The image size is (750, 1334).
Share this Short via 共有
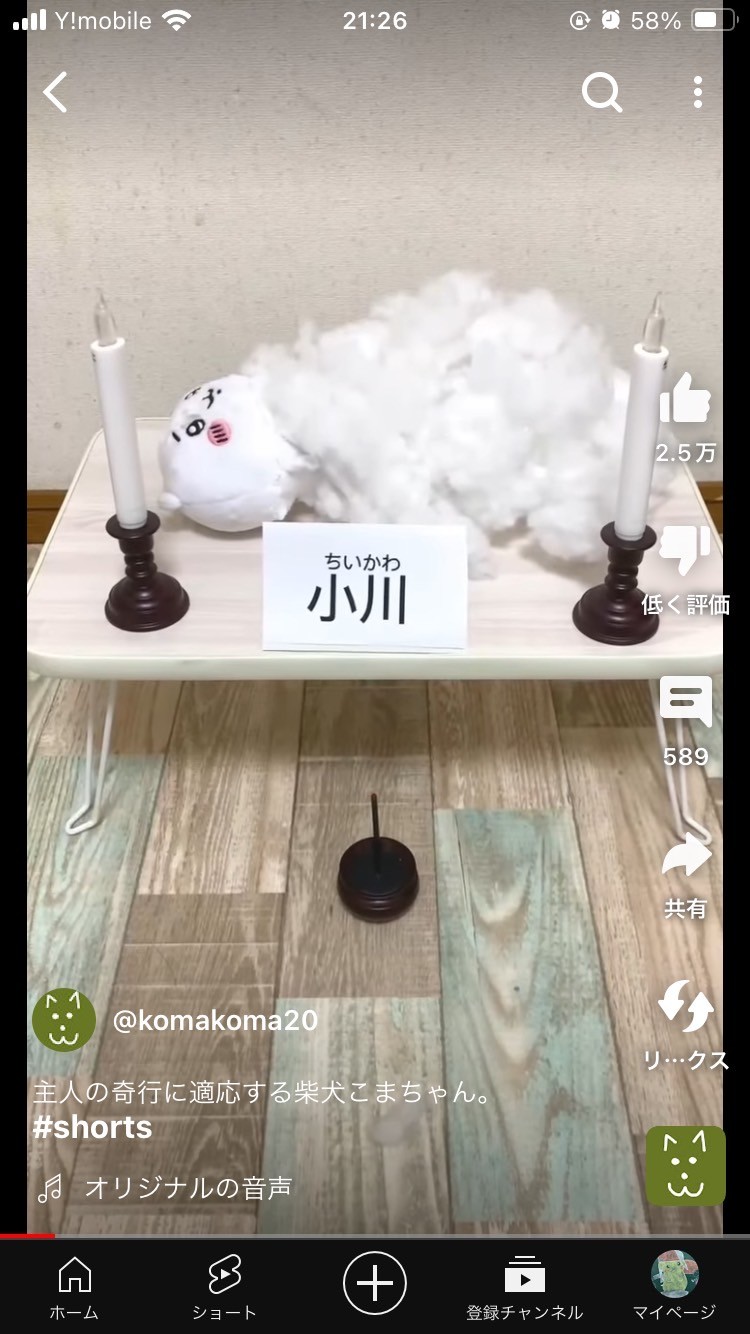click(x=685, y=858)
